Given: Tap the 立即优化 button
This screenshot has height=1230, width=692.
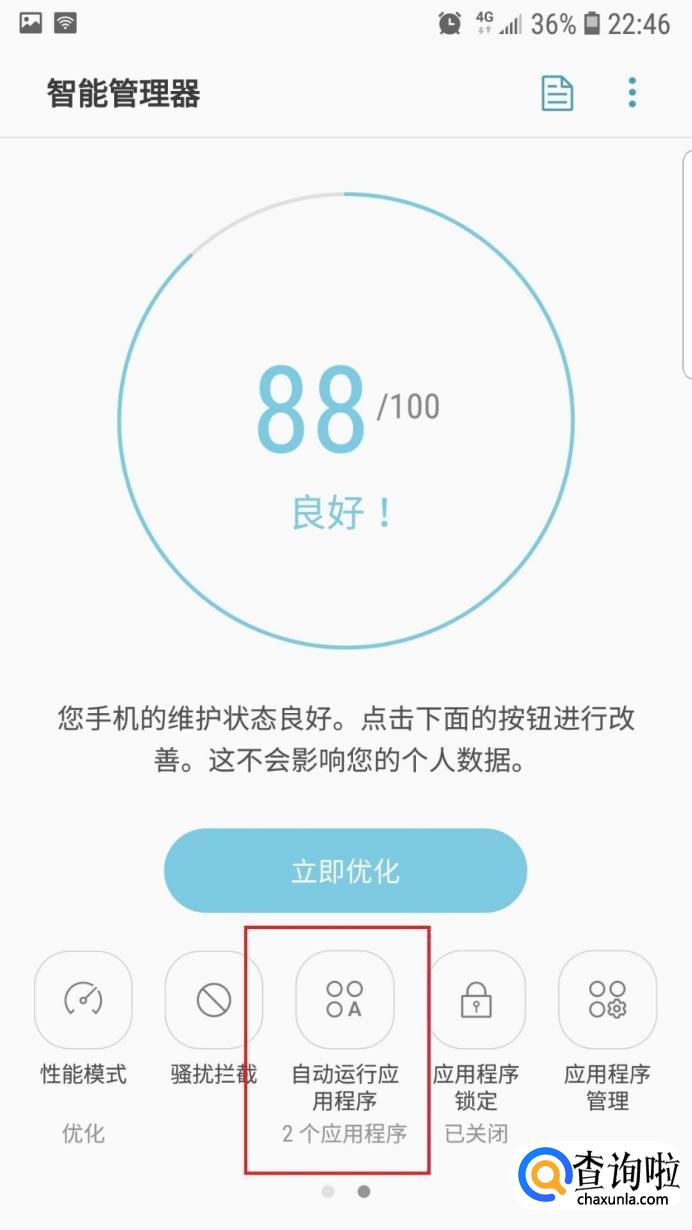Looking at the screenshot, I should click(345, 870).
